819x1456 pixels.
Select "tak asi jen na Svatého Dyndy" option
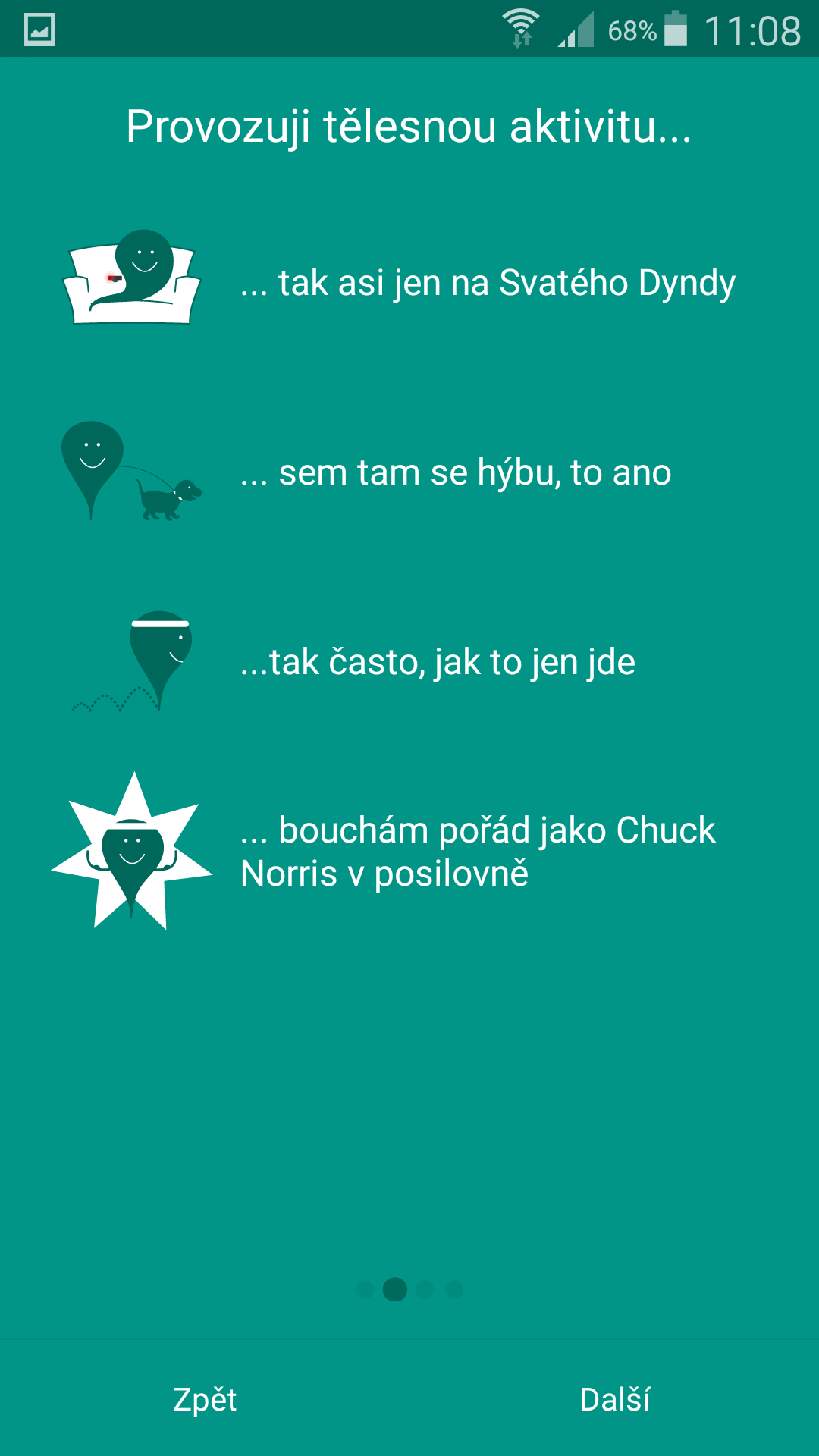pos(409,283)
